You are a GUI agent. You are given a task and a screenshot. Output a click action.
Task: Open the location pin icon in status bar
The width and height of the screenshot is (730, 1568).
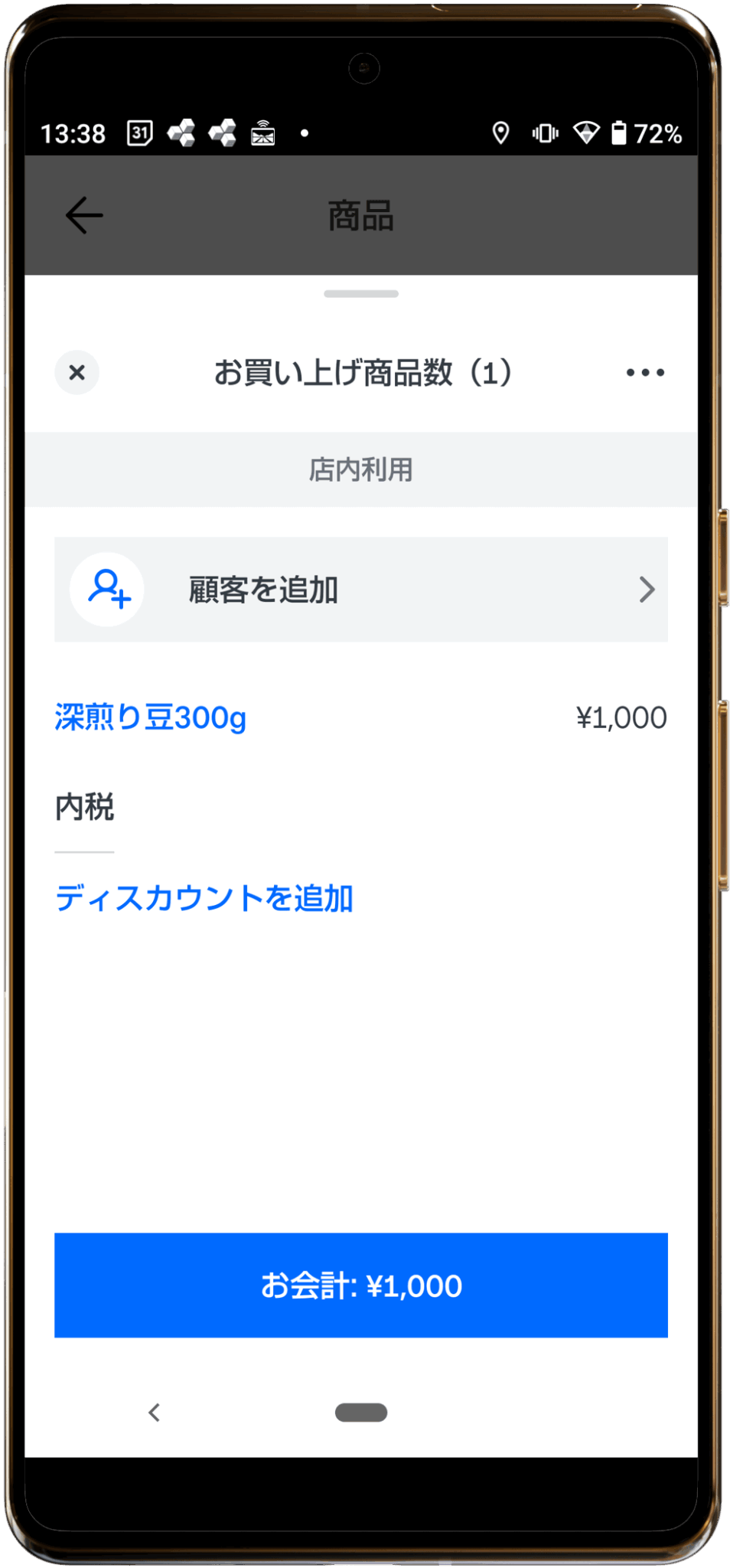[500, 133]
